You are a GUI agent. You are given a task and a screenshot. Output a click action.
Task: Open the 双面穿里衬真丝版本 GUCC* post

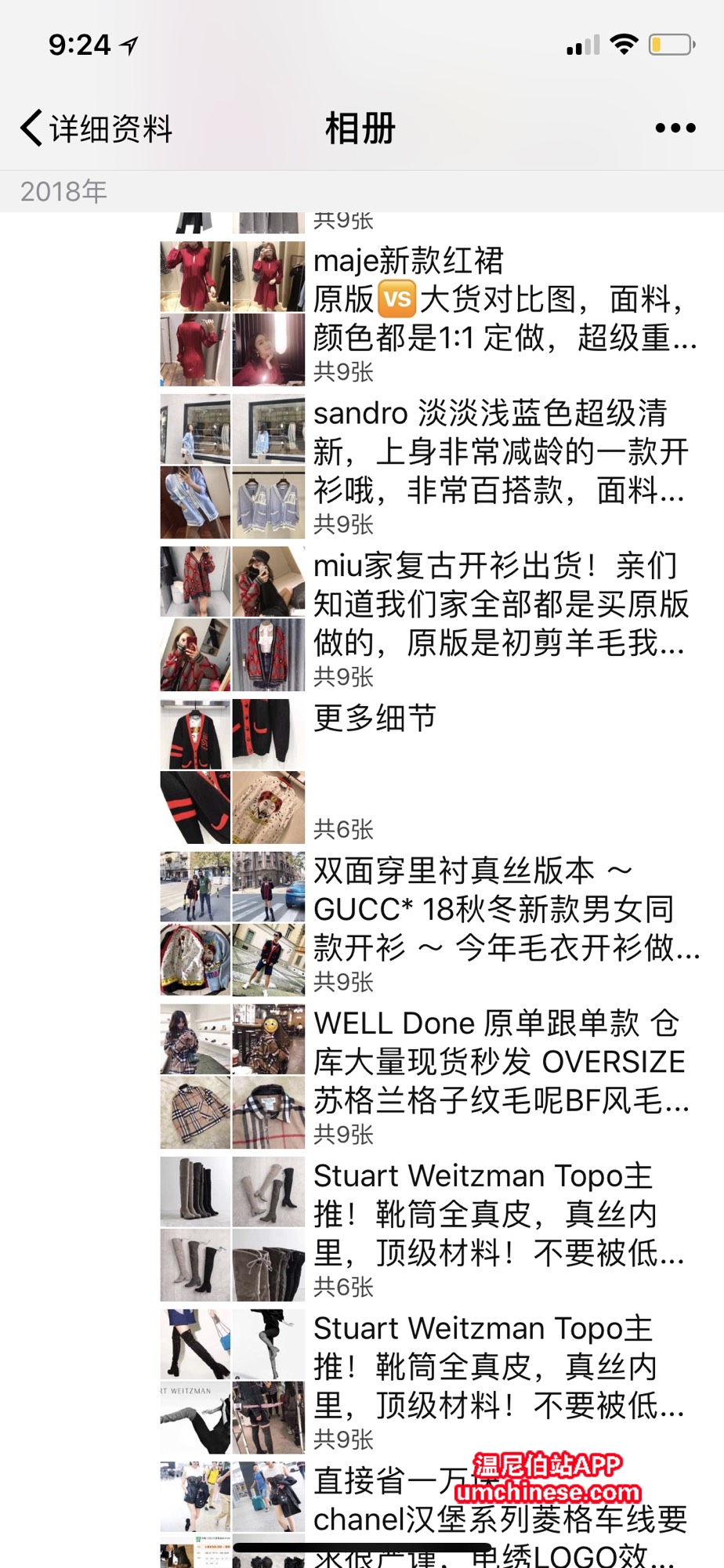click(429, 924)
